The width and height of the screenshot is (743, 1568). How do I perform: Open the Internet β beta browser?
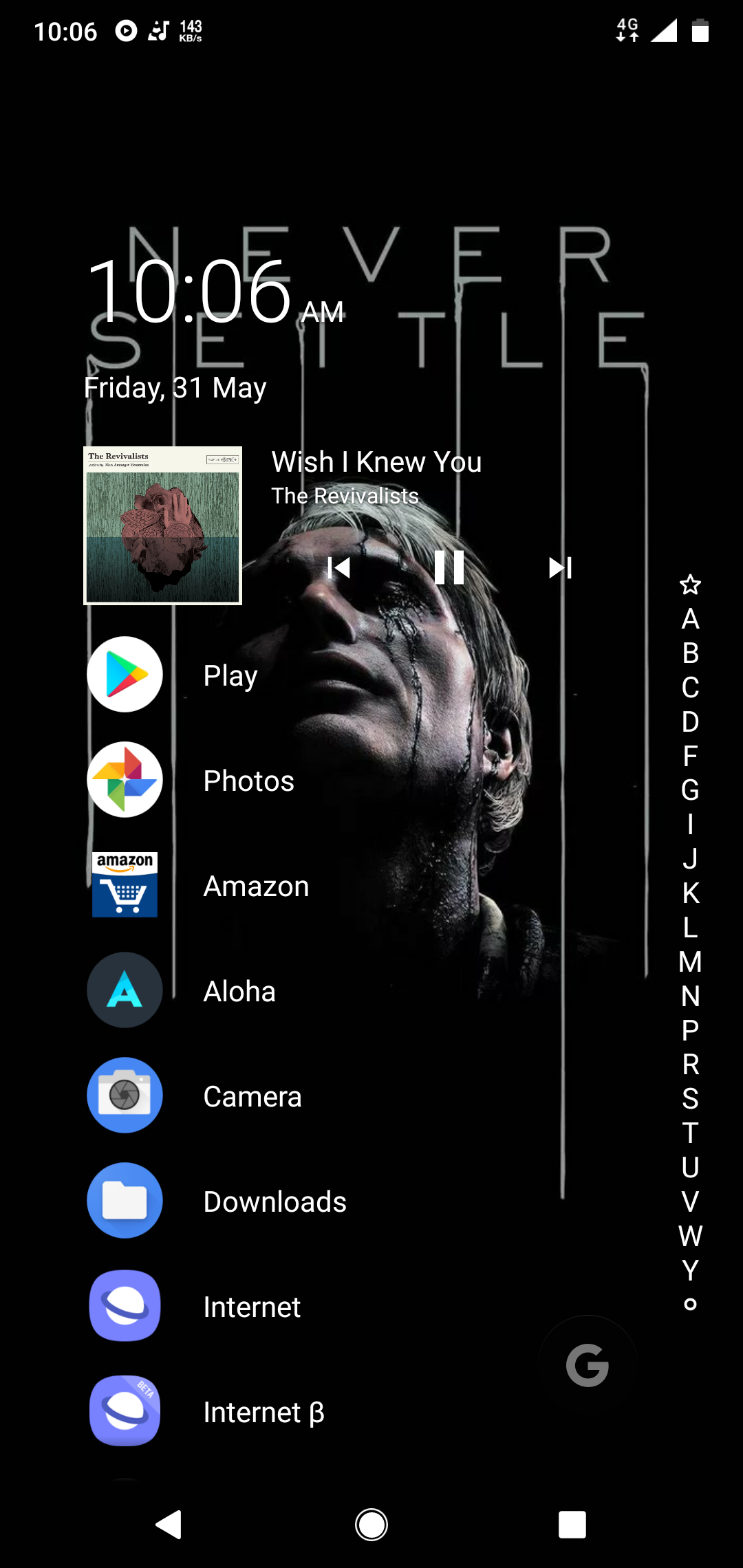point(124,1411)
